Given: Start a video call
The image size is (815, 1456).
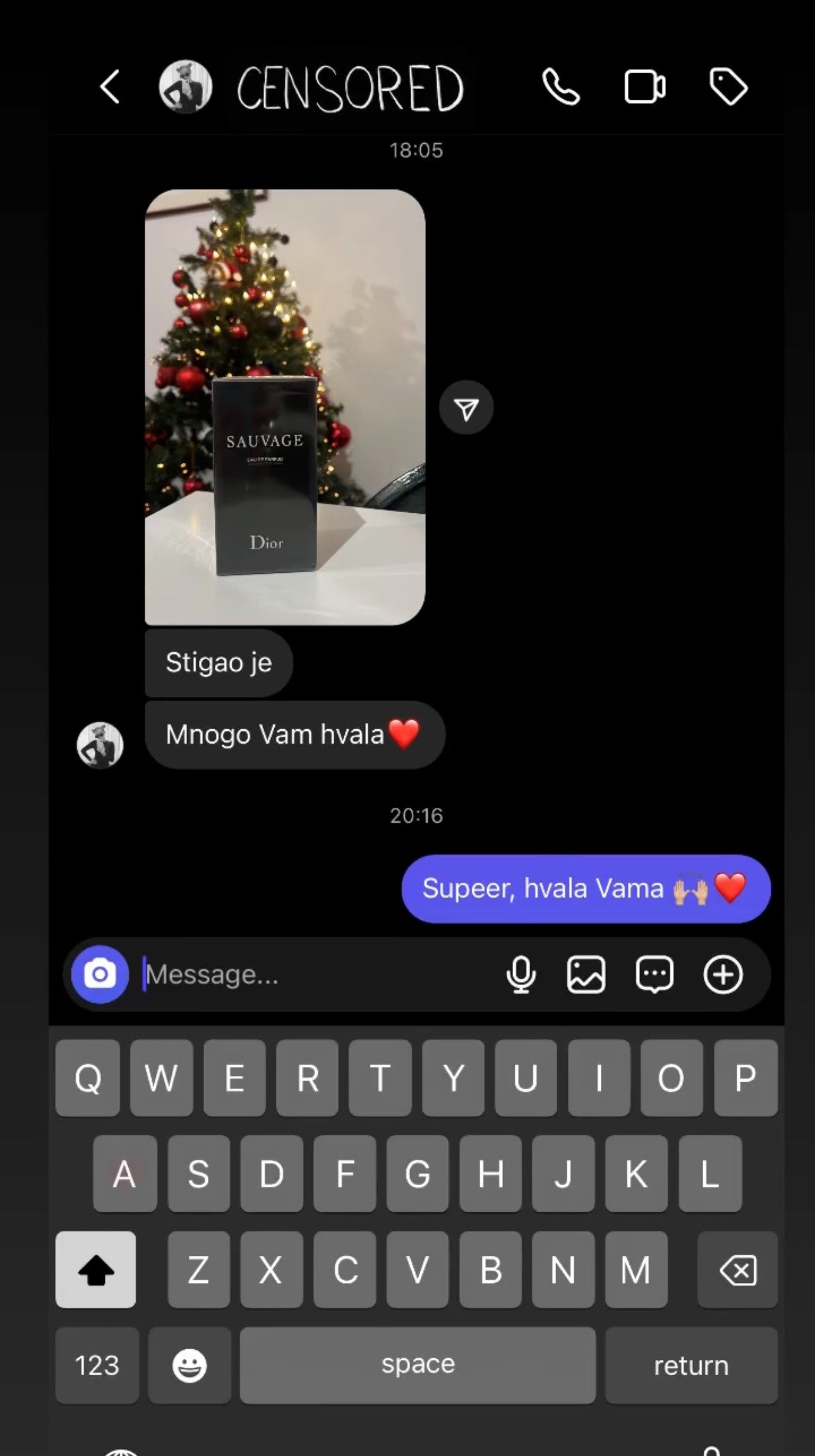Looking at the screenshot, I should click(x=644, y=87).
